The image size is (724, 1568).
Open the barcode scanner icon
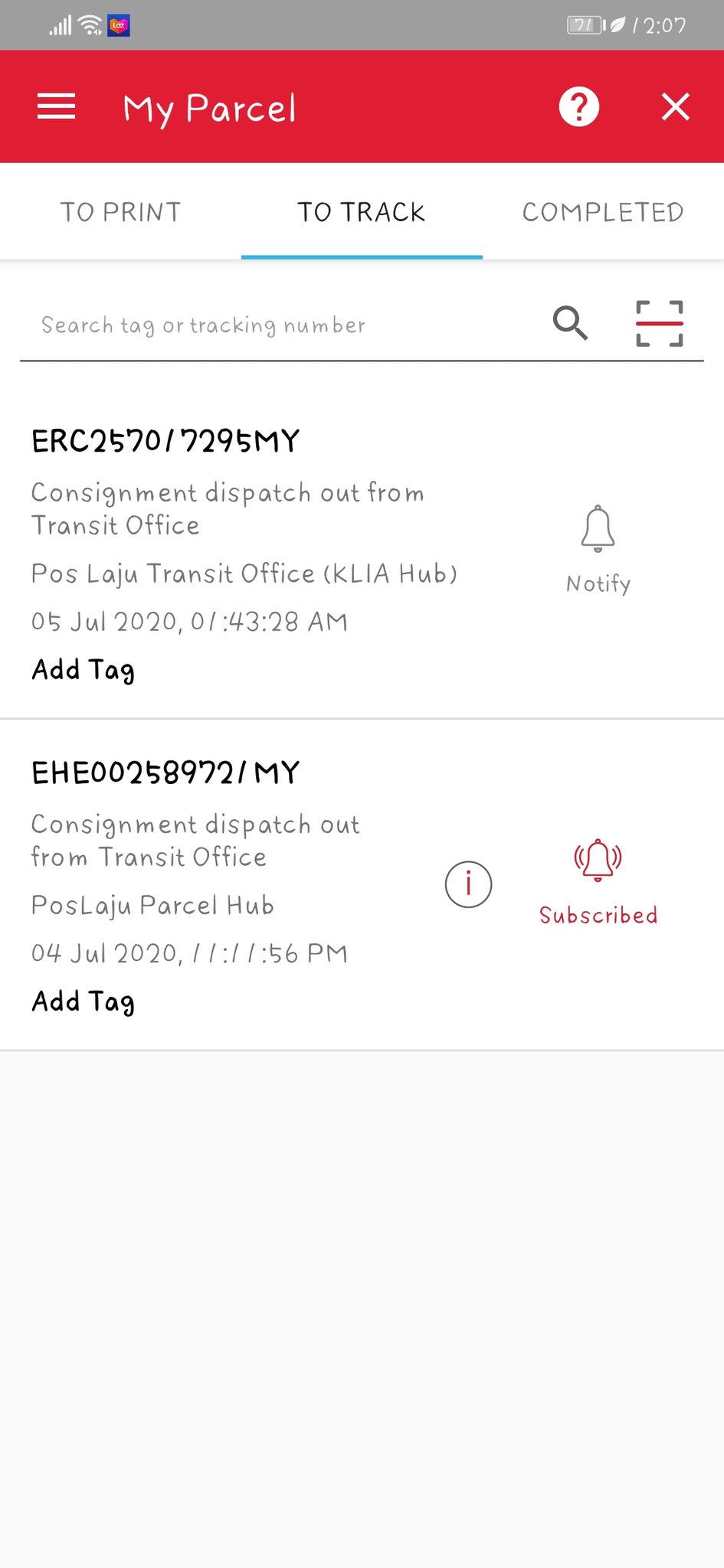click(x=660, y=323)
